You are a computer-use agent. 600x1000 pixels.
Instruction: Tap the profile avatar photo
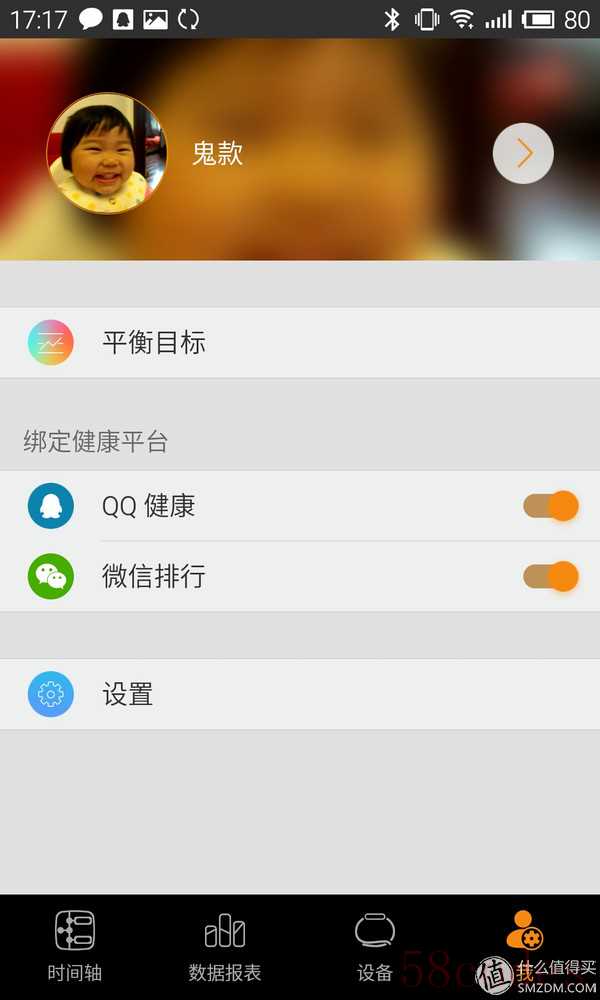(107, 153)
